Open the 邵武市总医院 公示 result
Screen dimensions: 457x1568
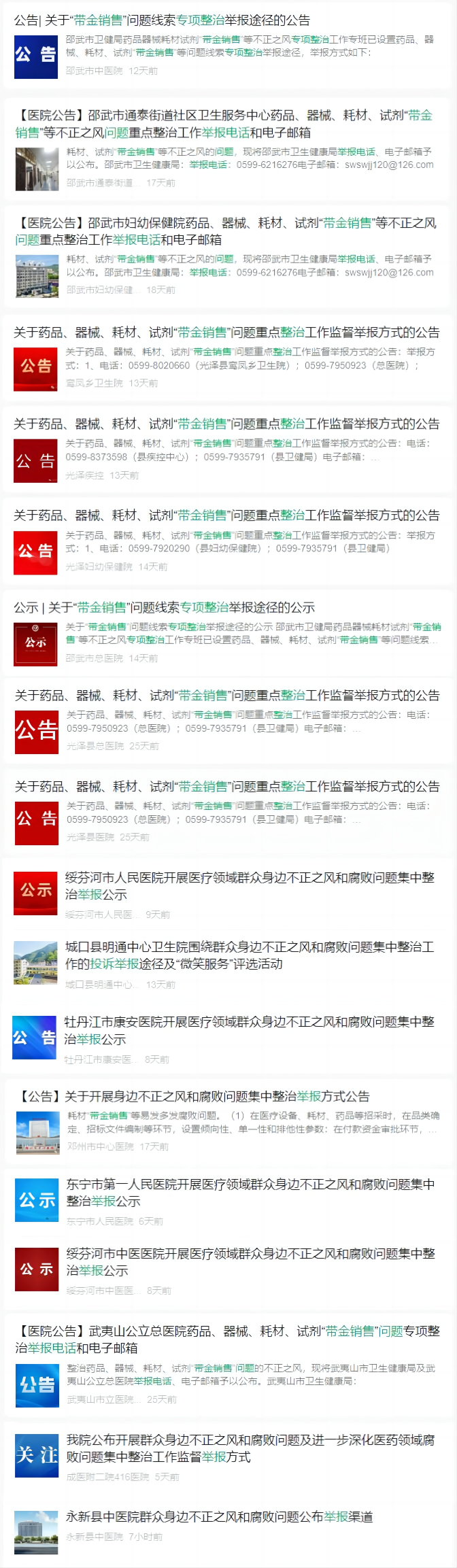click(164, 608)
